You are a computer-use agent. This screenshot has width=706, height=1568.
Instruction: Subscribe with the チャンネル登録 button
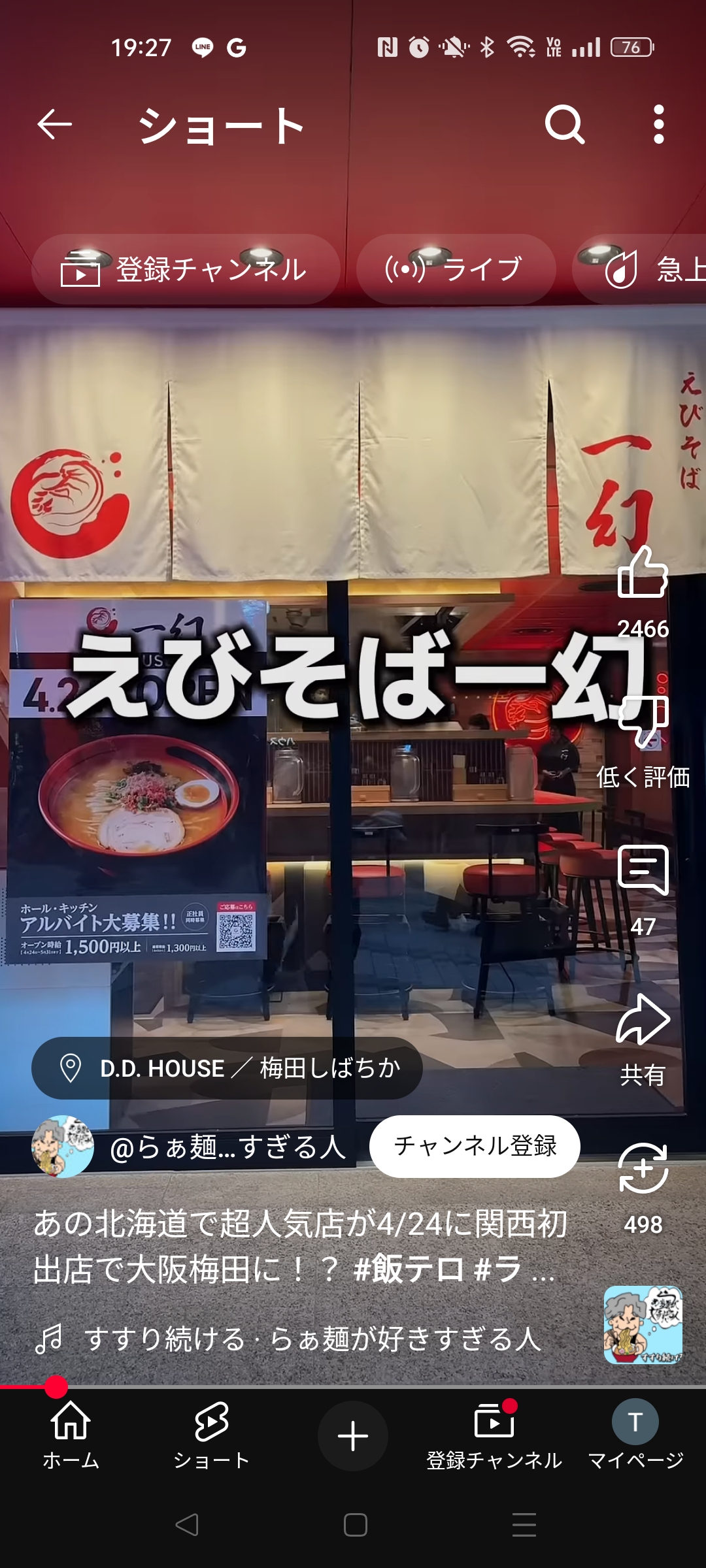point(475,1146)
